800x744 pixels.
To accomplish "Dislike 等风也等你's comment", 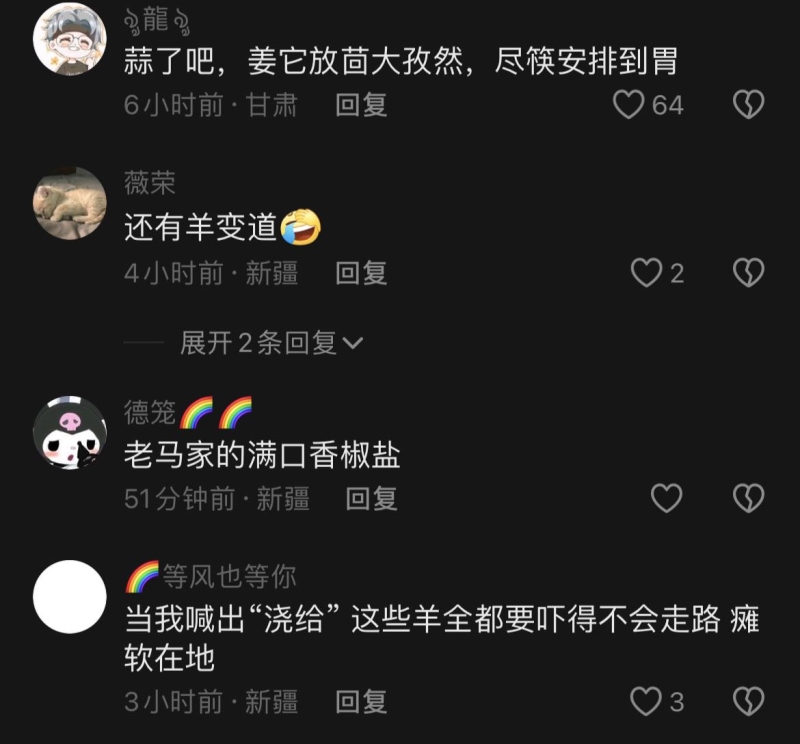I will click(749, 702).
